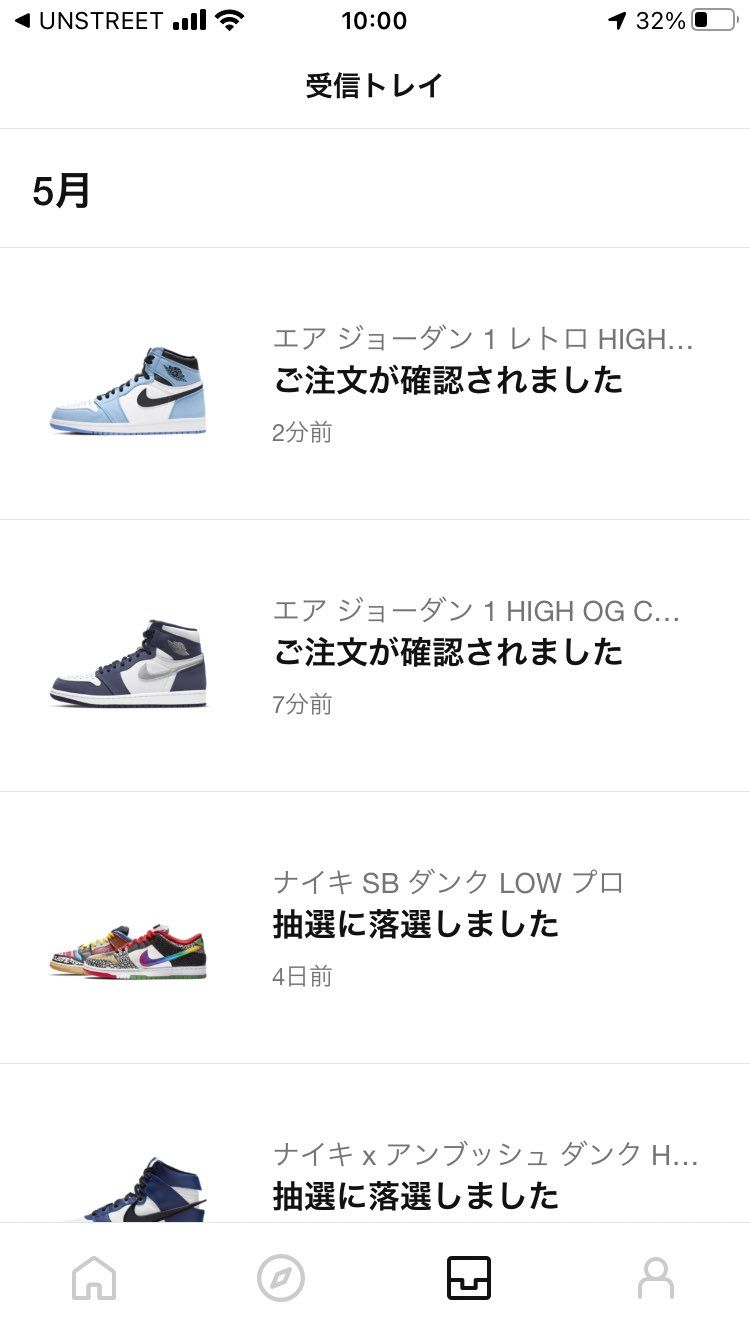Screen dimensions: 750x1334
Task: Open the ナイキ SB ダンク LOW プロ notification
Action: tap(450, 924)
